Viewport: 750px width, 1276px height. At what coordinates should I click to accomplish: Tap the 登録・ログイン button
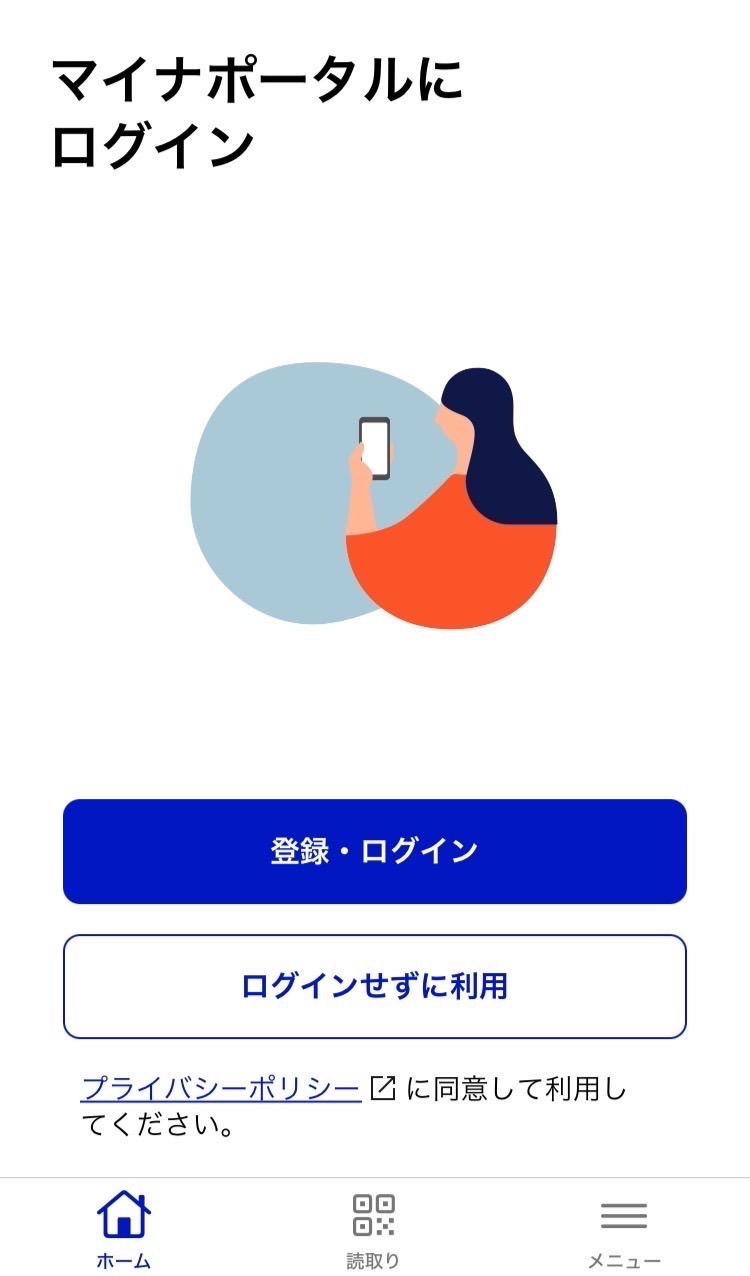pos(374,851)
